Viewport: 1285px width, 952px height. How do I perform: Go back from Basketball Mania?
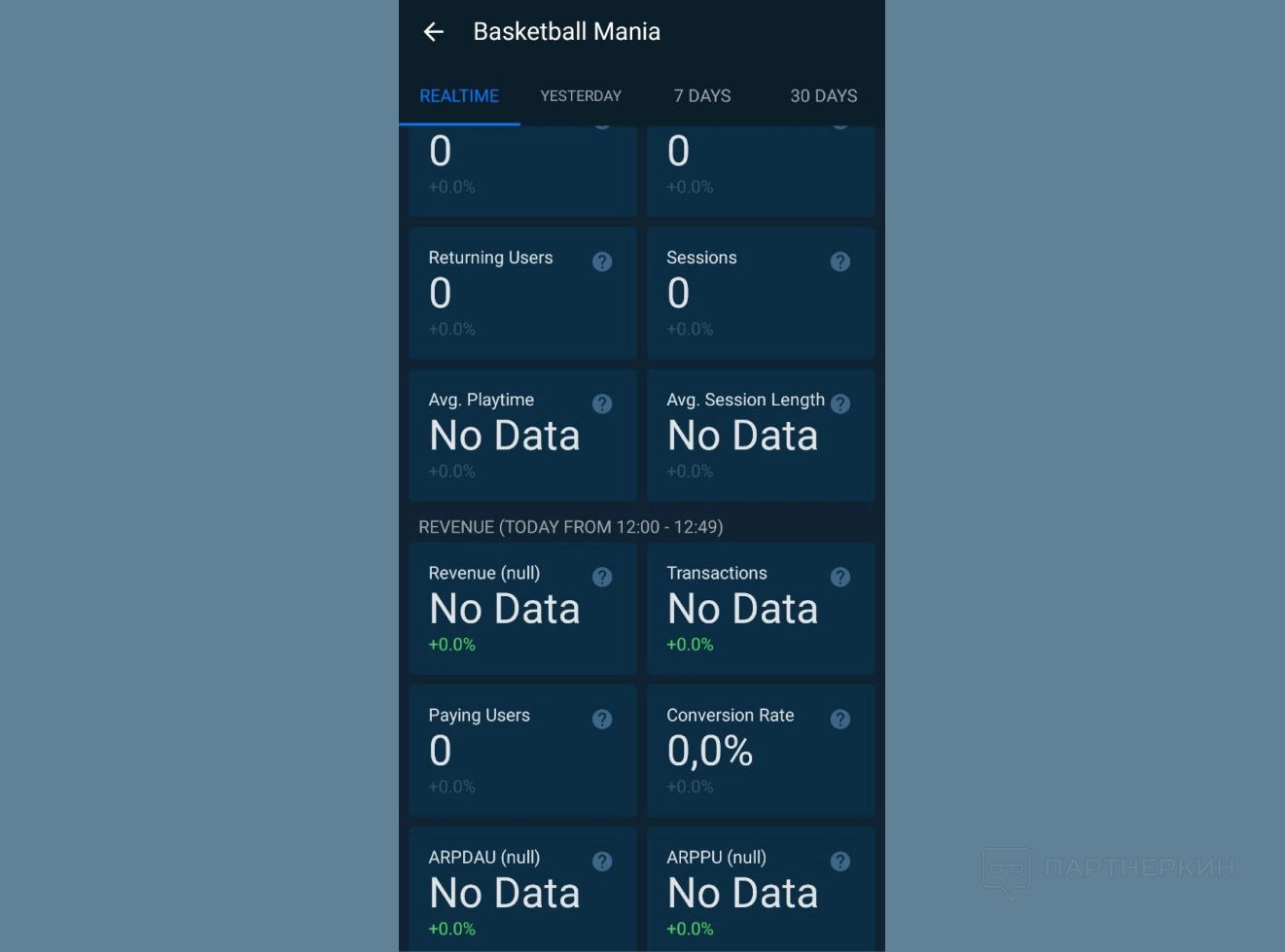click(x=434, y=32)
